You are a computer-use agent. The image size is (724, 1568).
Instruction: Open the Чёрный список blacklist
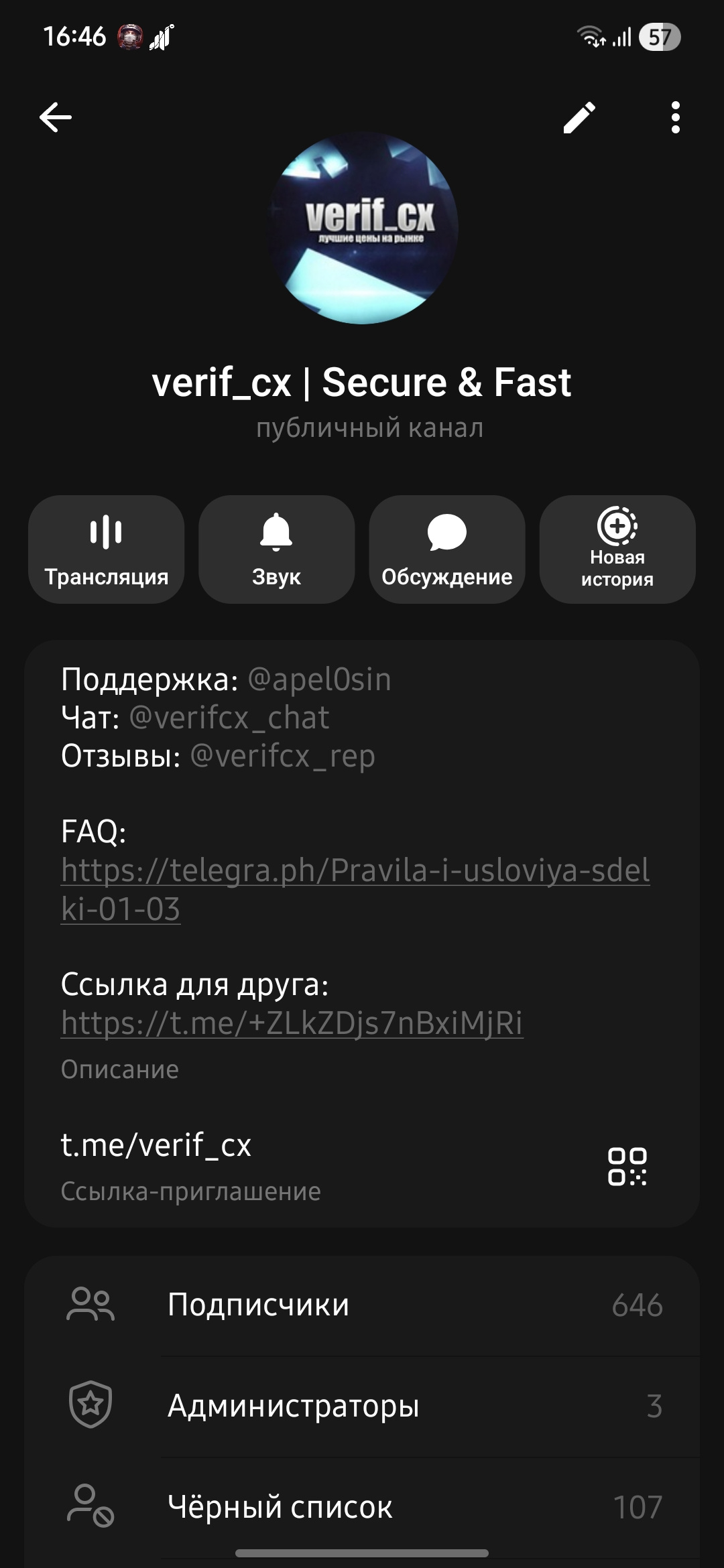(362, 1506)
